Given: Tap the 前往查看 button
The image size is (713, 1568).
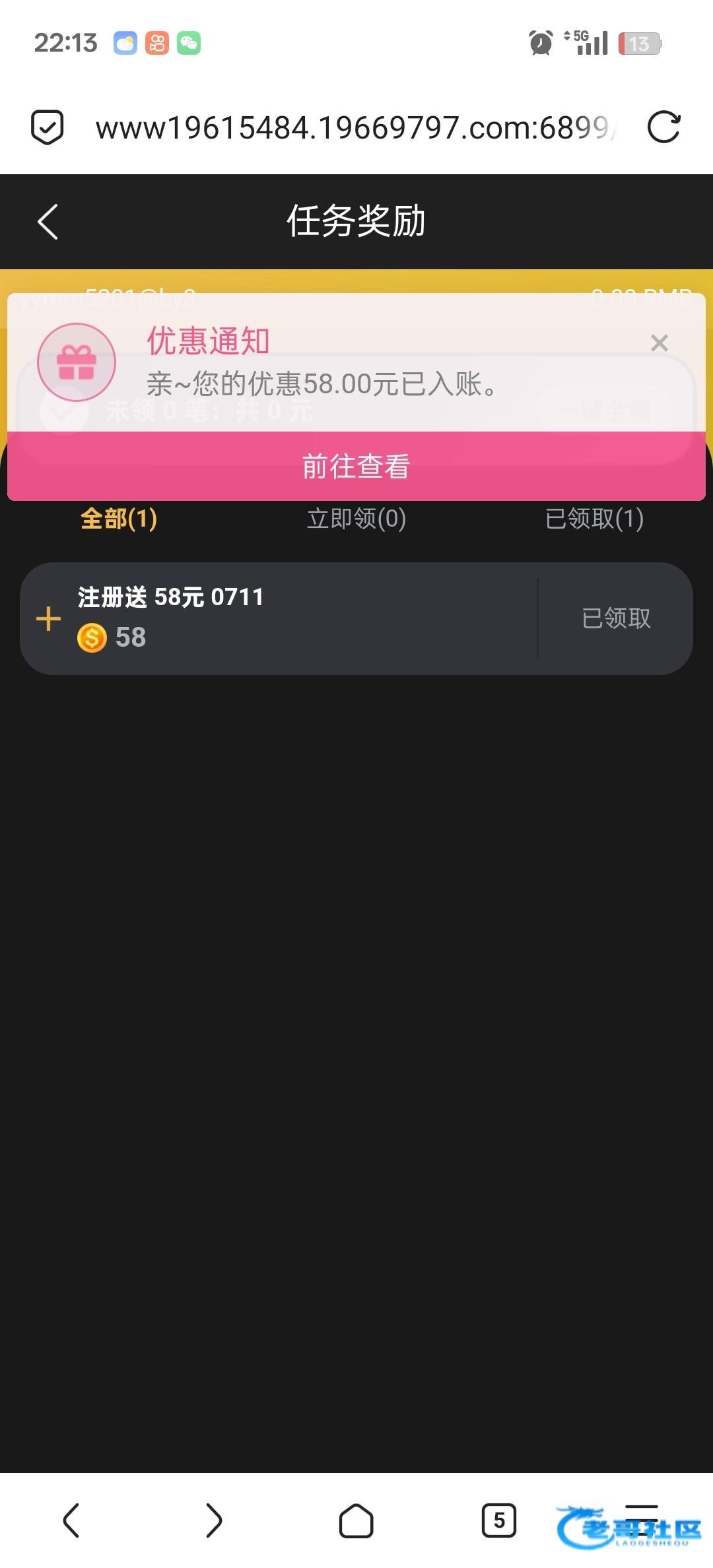Looking at the screenshot, I should coord(356,466).
